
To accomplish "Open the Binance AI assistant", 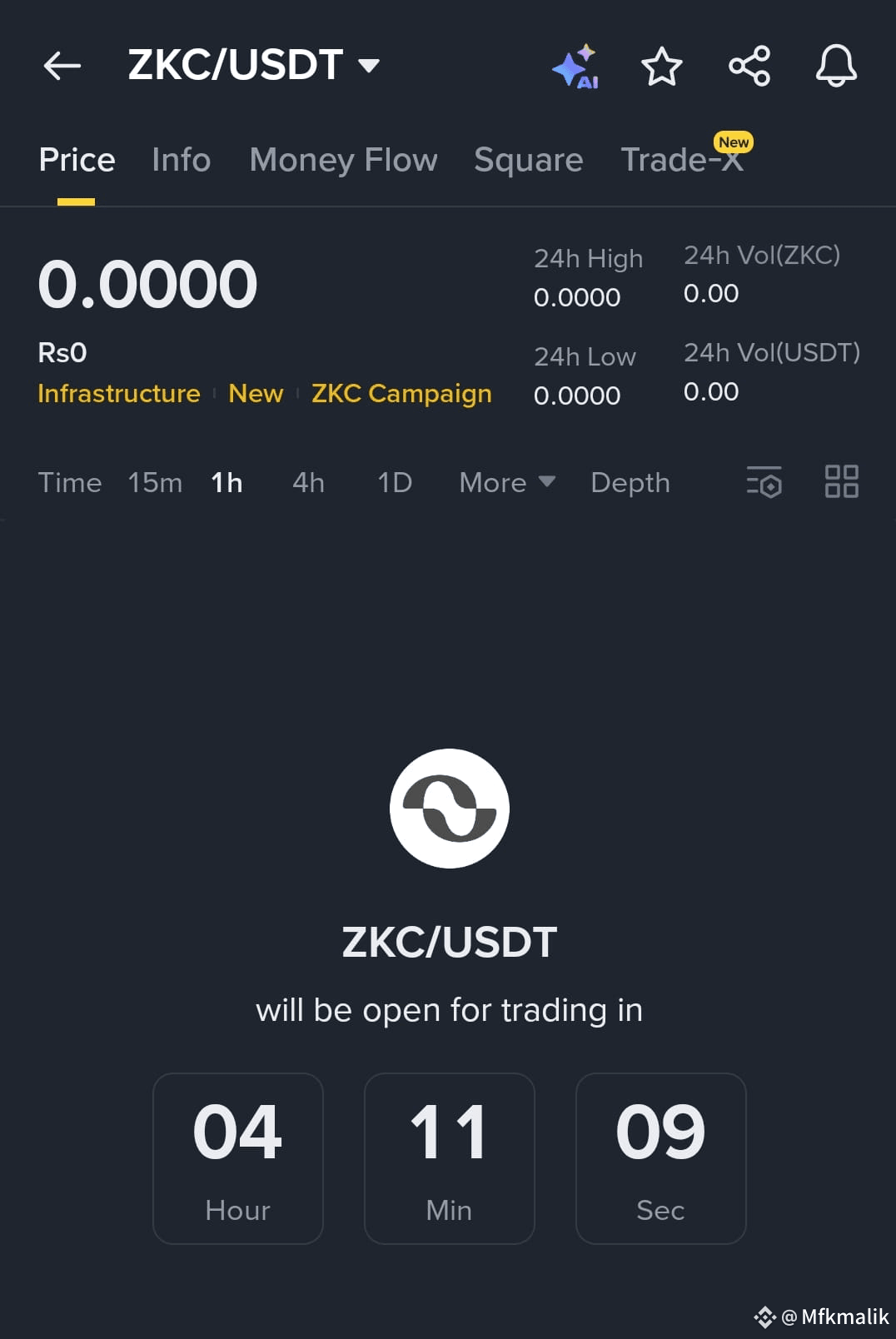I will [x=576, y=67].
